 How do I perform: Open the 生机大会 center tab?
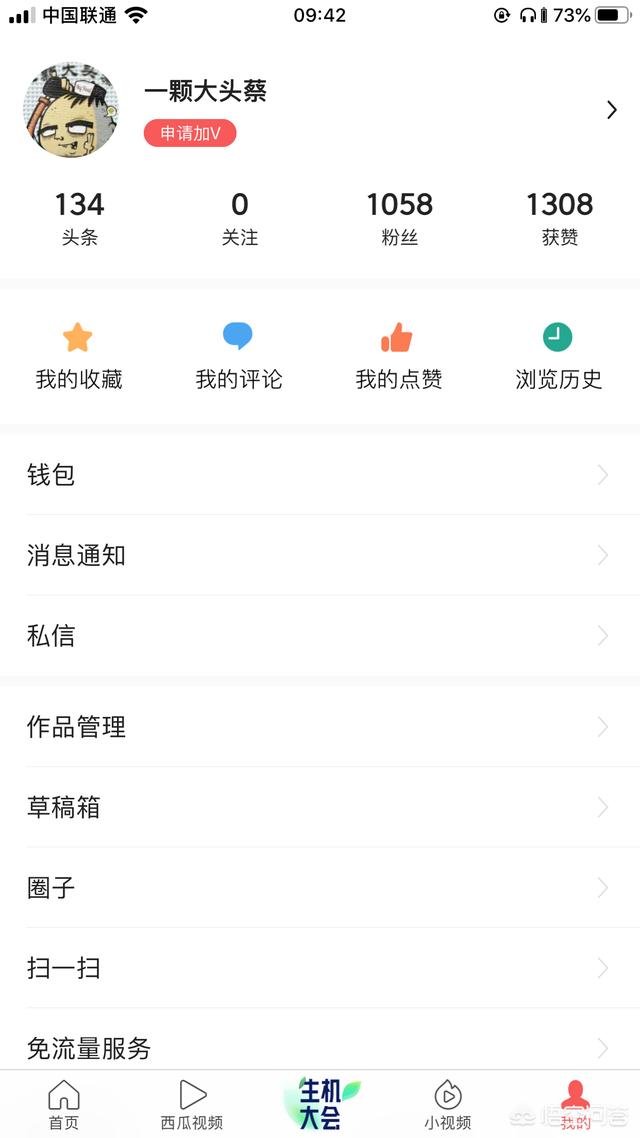click(x=320, y=1104)
